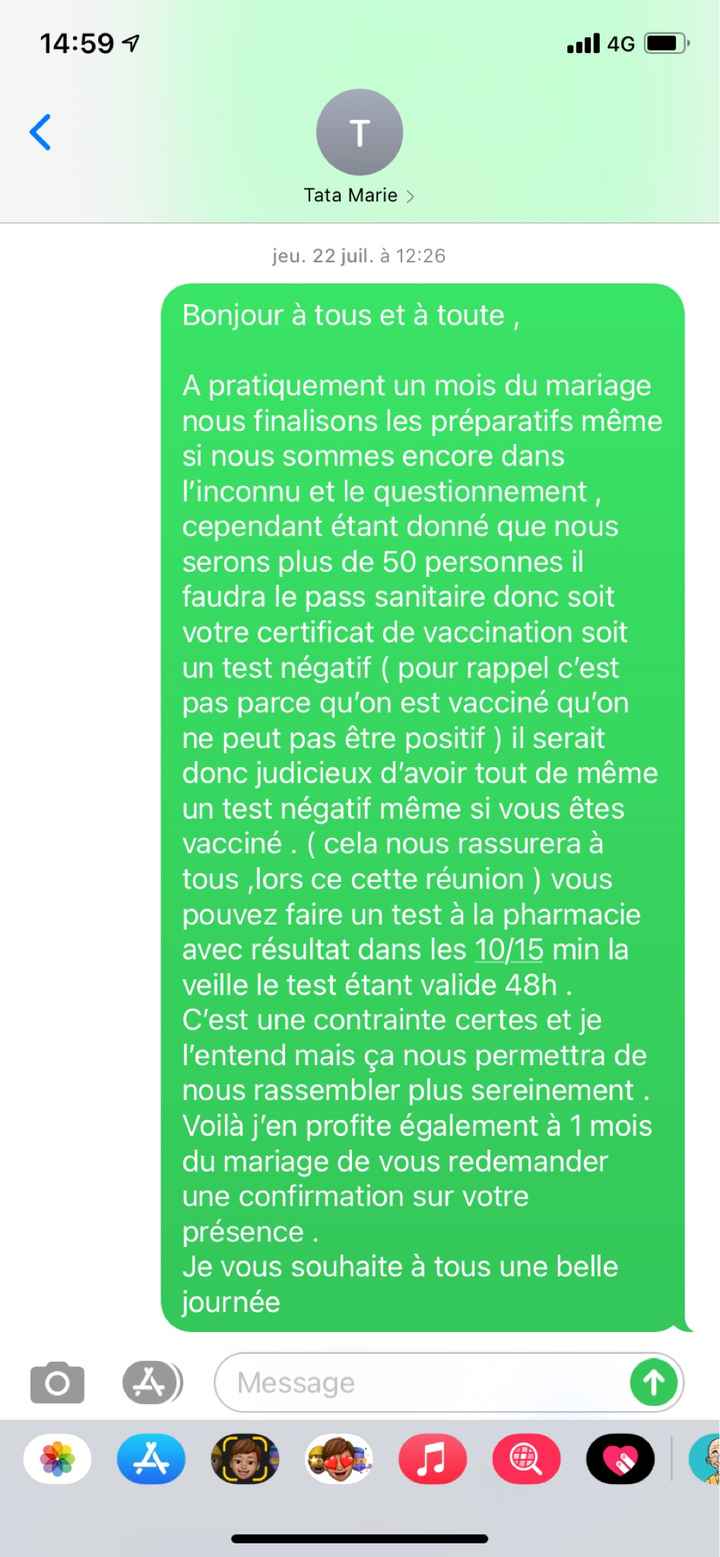Open the Memoji app in the drawer

coord(245,1459)
